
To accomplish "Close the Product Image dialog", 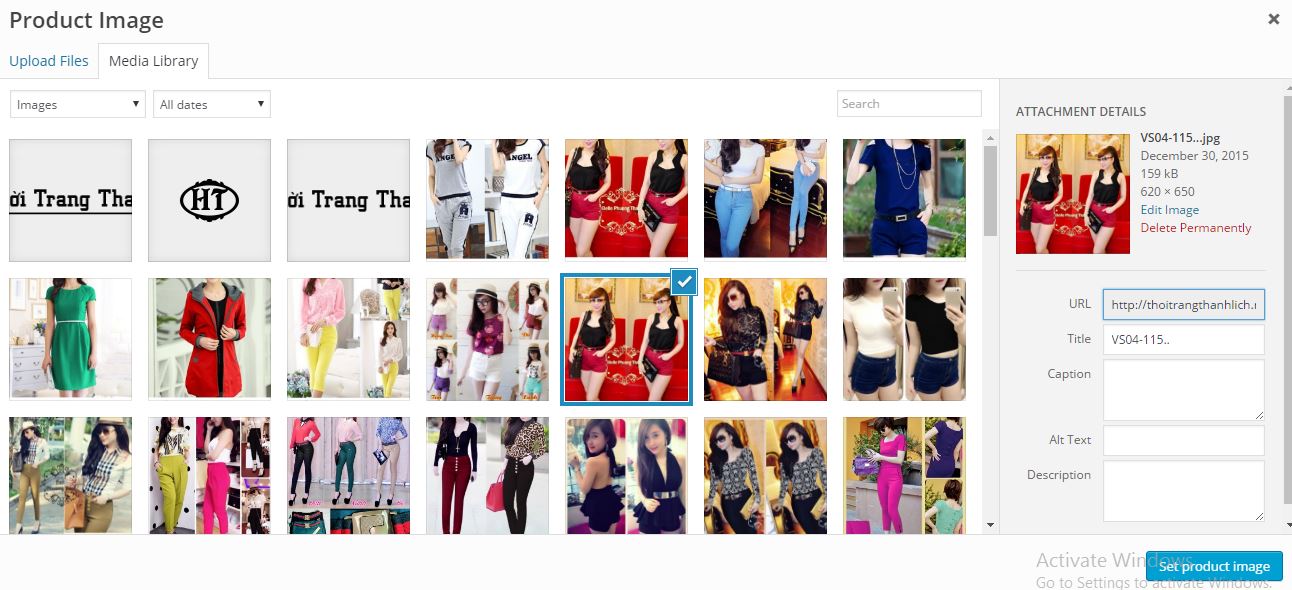I will [1273, 19].
